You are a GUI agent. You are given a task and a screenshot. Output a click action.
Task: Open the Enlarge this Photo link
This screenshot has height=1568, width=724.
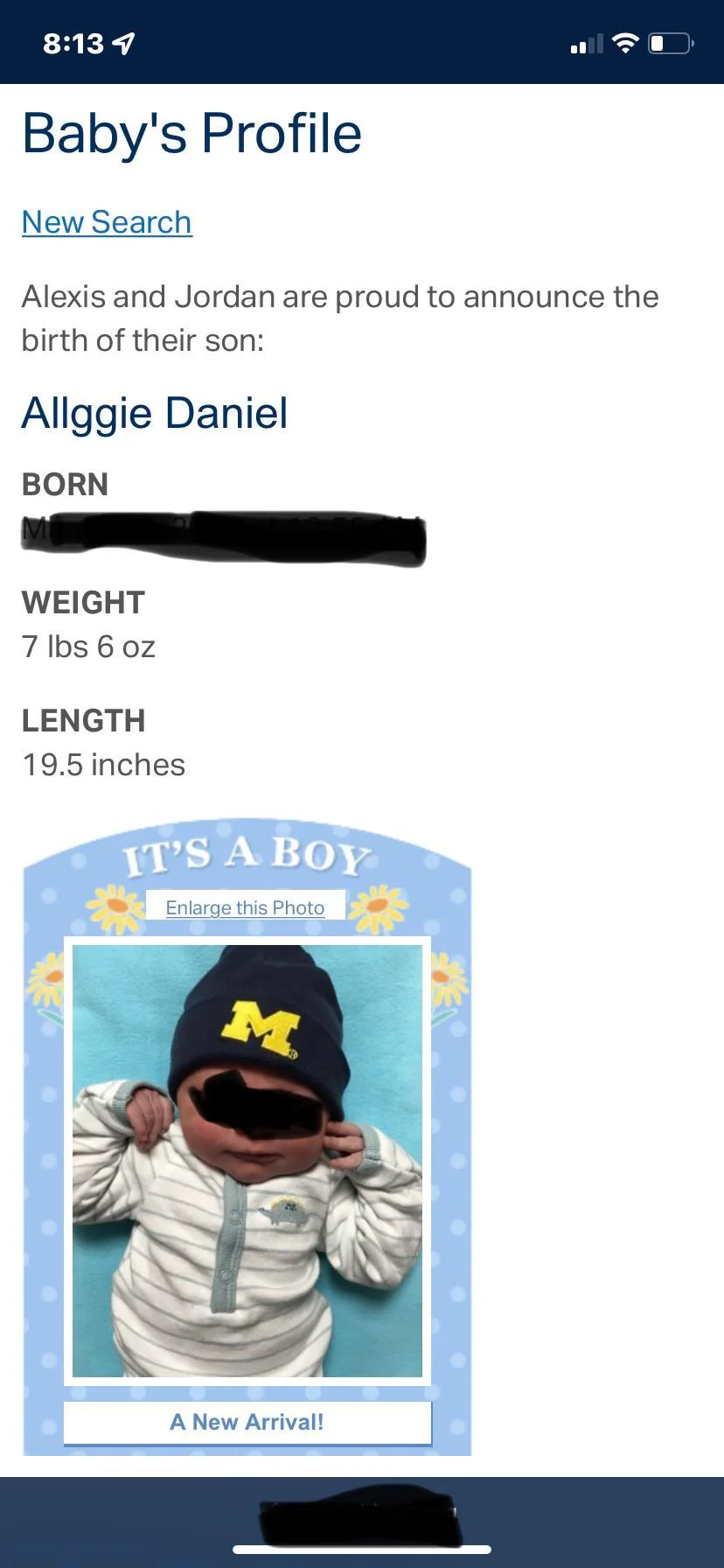pyautogui.click(x=245, y=907)
